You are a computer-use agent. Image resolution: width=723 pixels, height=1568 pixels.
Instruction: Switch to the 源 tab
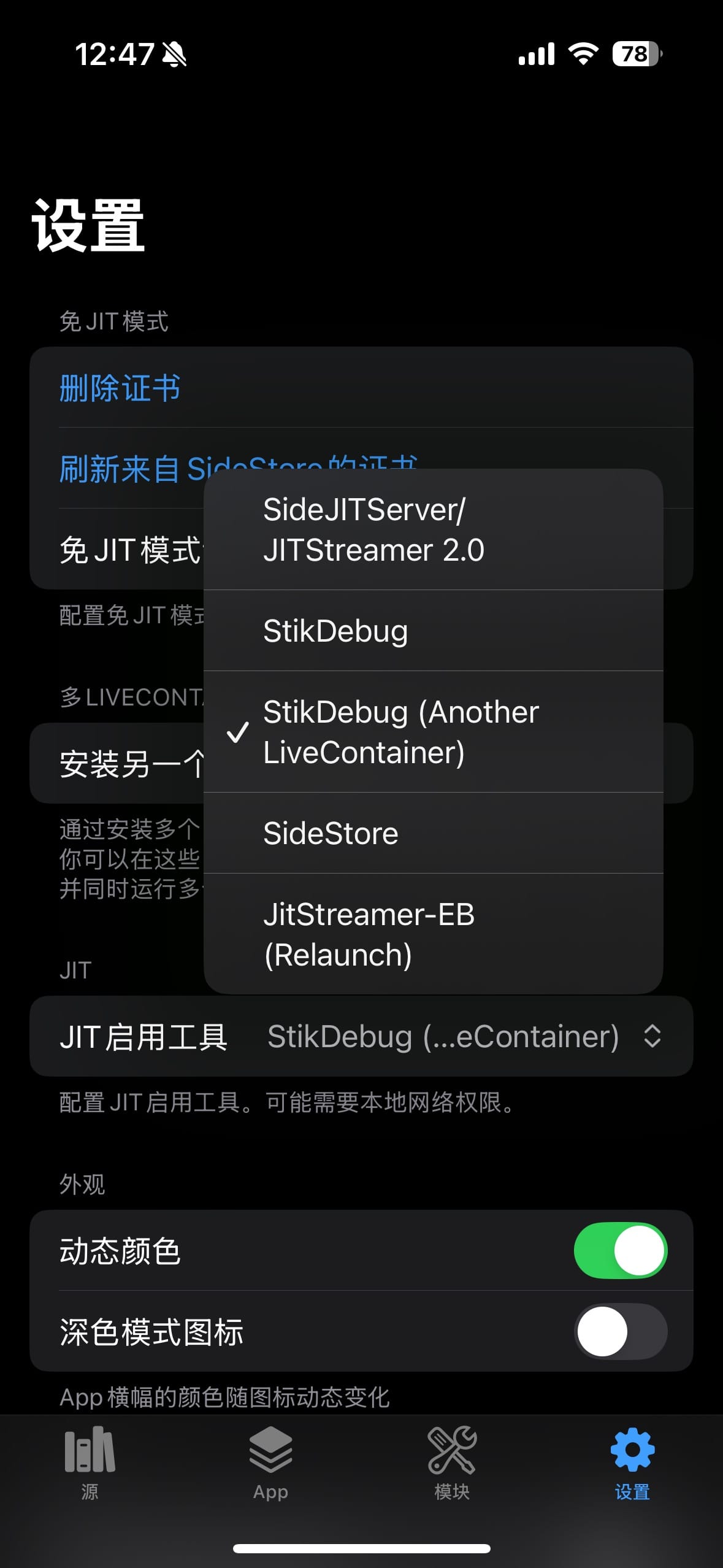pyautogui.click(x=90, y=1462)
